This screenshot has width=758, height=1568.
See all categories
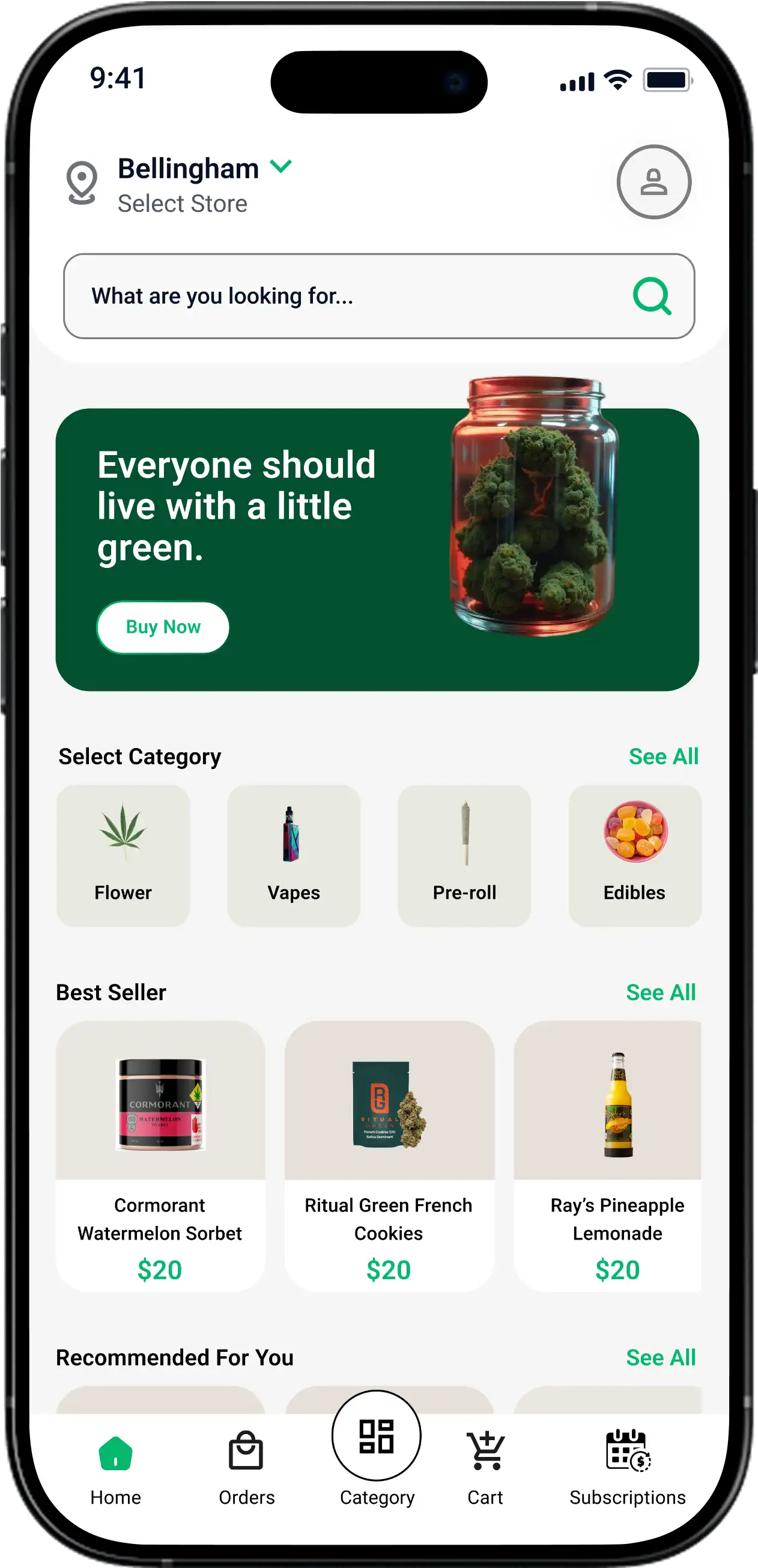[663, 756]
